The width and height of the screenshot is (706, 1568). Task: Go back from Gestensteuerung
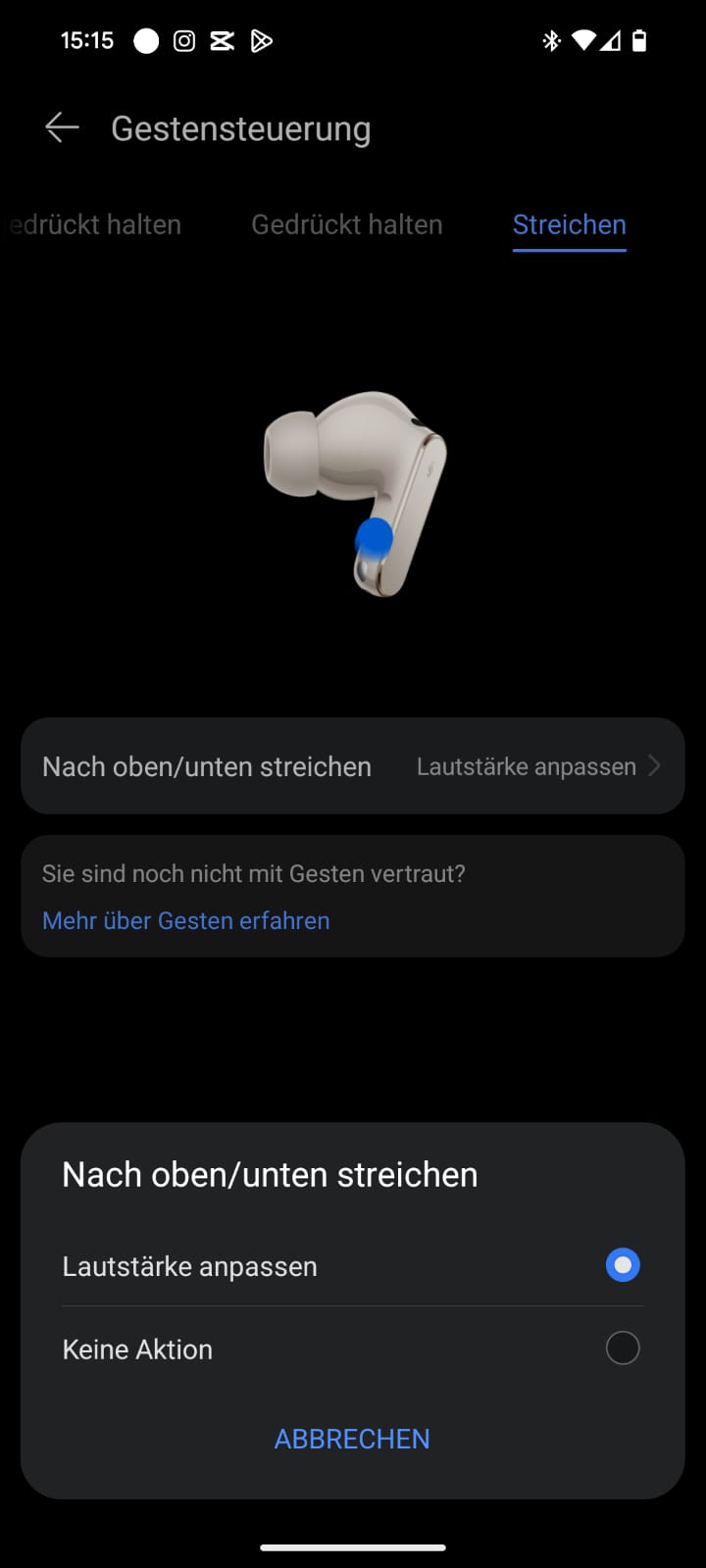point(62,128)
